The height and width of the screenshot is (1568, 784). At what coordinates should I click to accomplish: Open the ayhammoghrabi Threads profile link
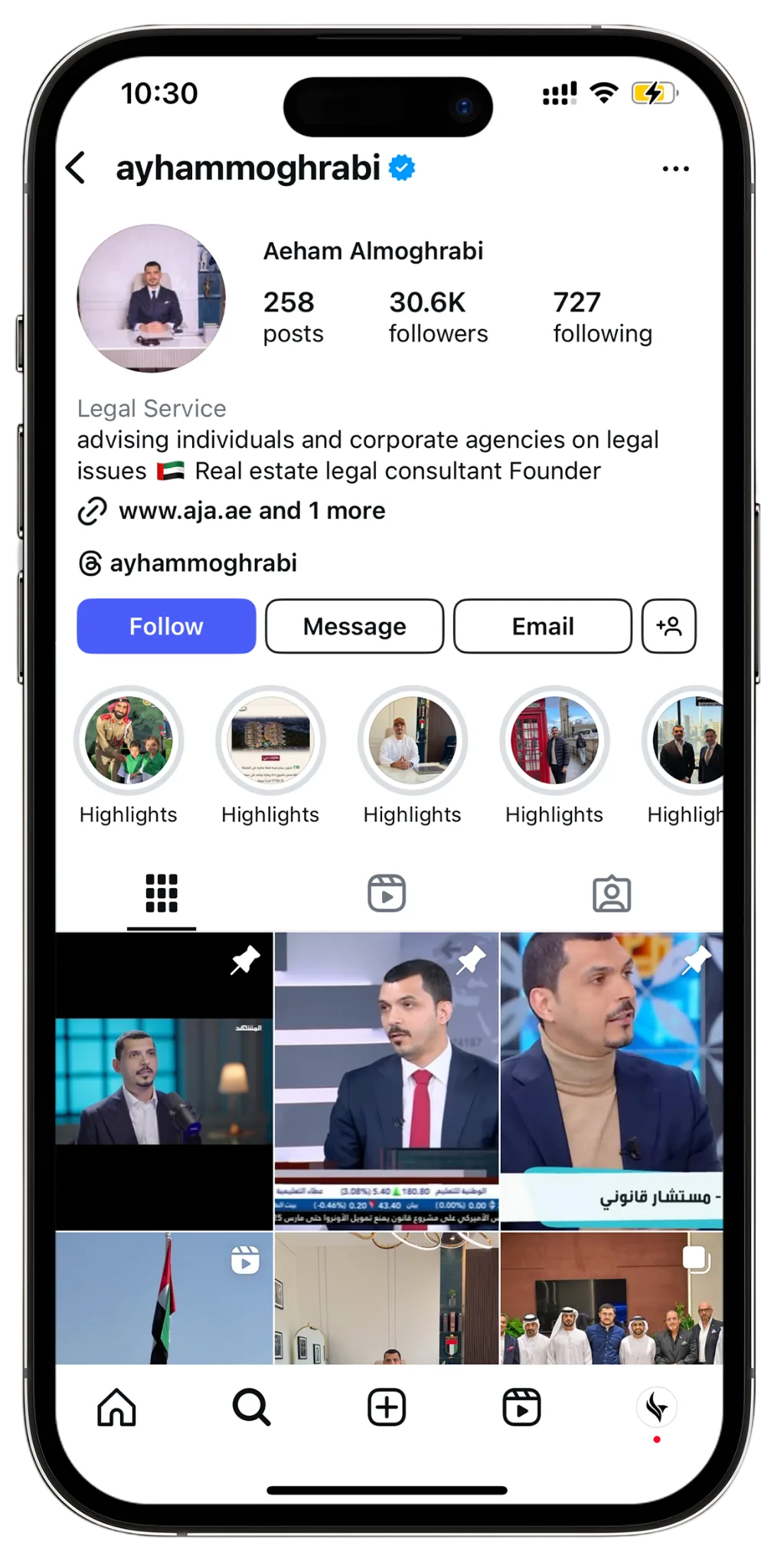click(x=202, y=563)
